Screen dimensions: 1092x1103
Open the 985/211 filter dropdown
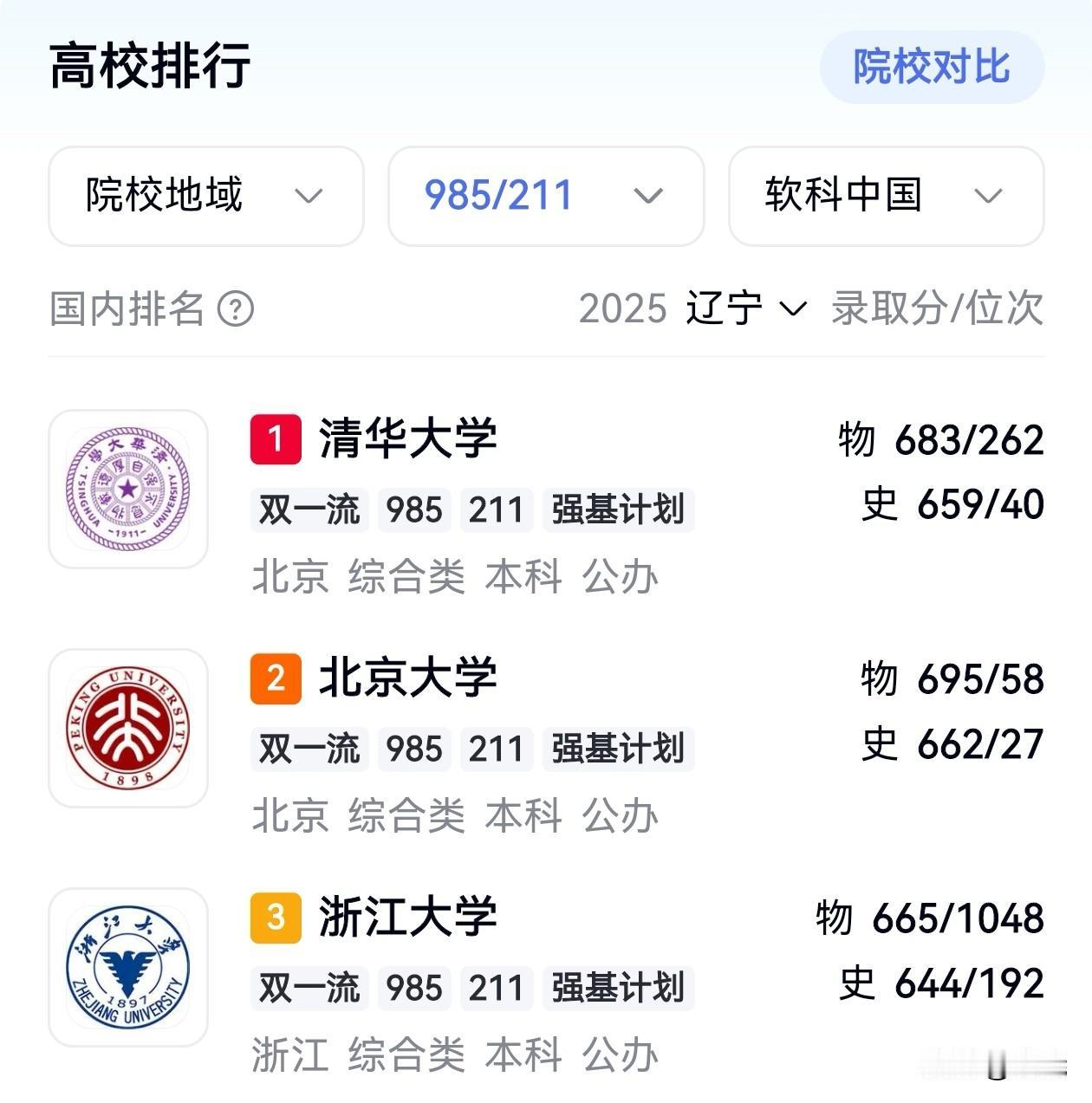pyautogui.click(x=545, y=197)
